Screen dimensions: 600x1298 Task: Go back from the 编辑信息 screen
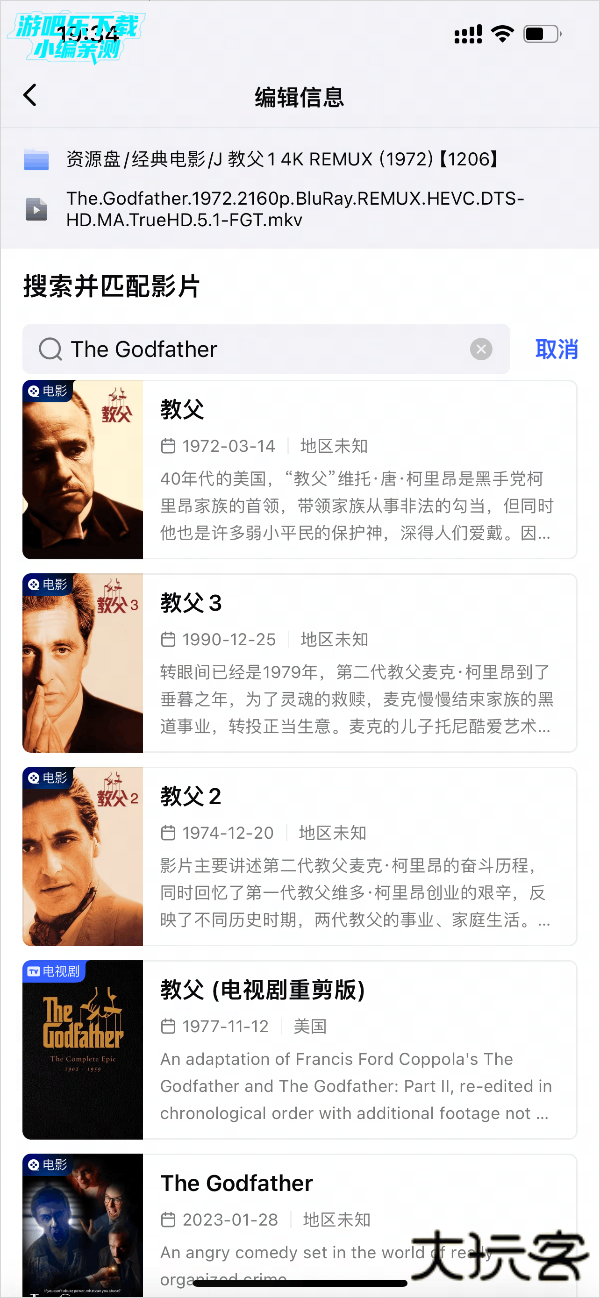tap(30, 95)
